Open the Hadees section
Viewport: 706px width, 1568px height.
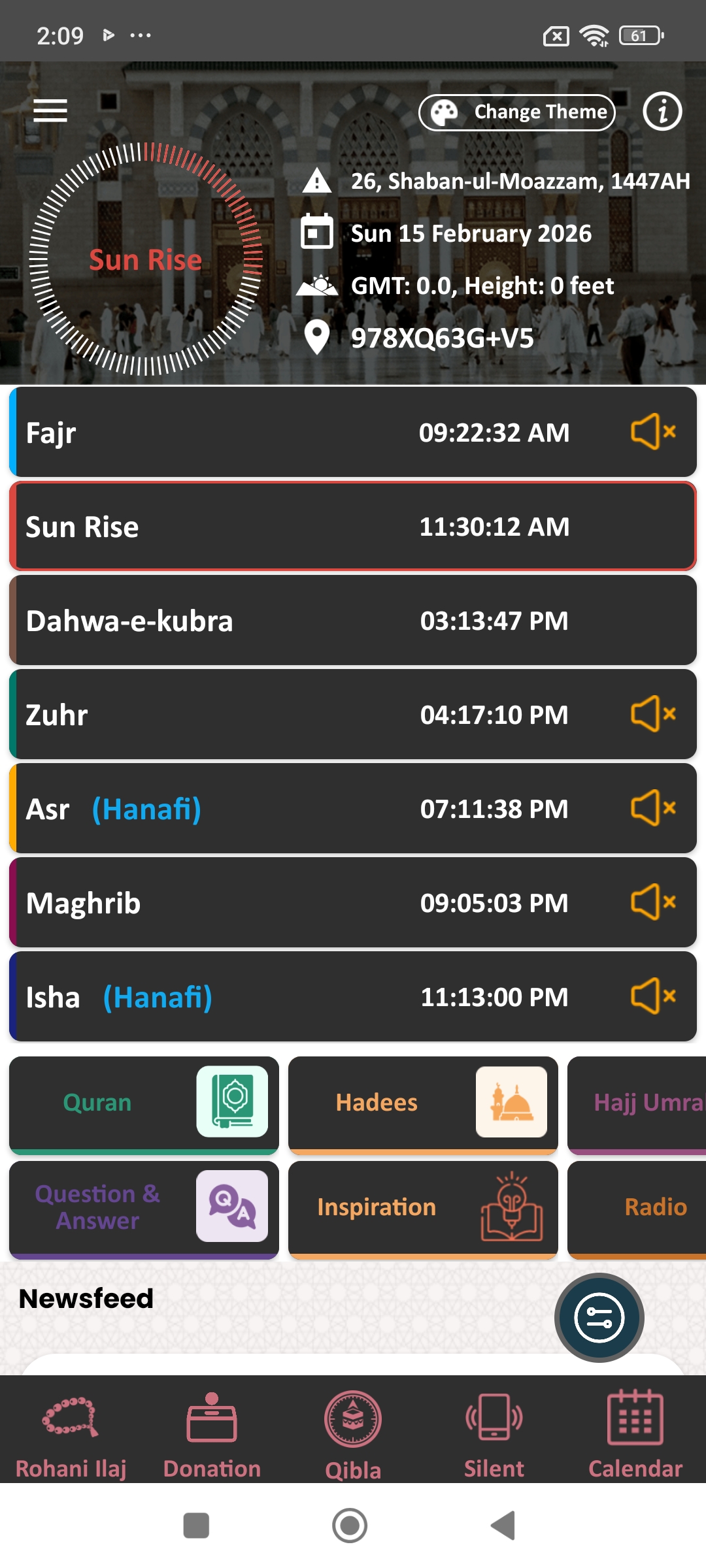[x=423, y=1103]
